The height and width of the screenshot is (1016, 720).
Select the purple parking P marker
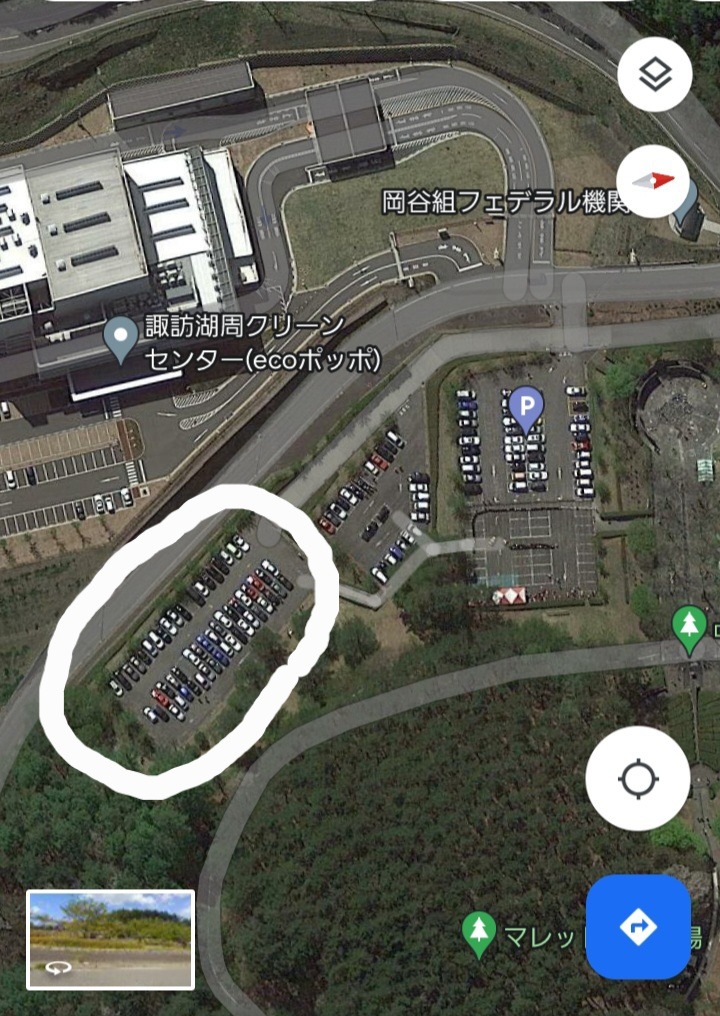point(524,406)
